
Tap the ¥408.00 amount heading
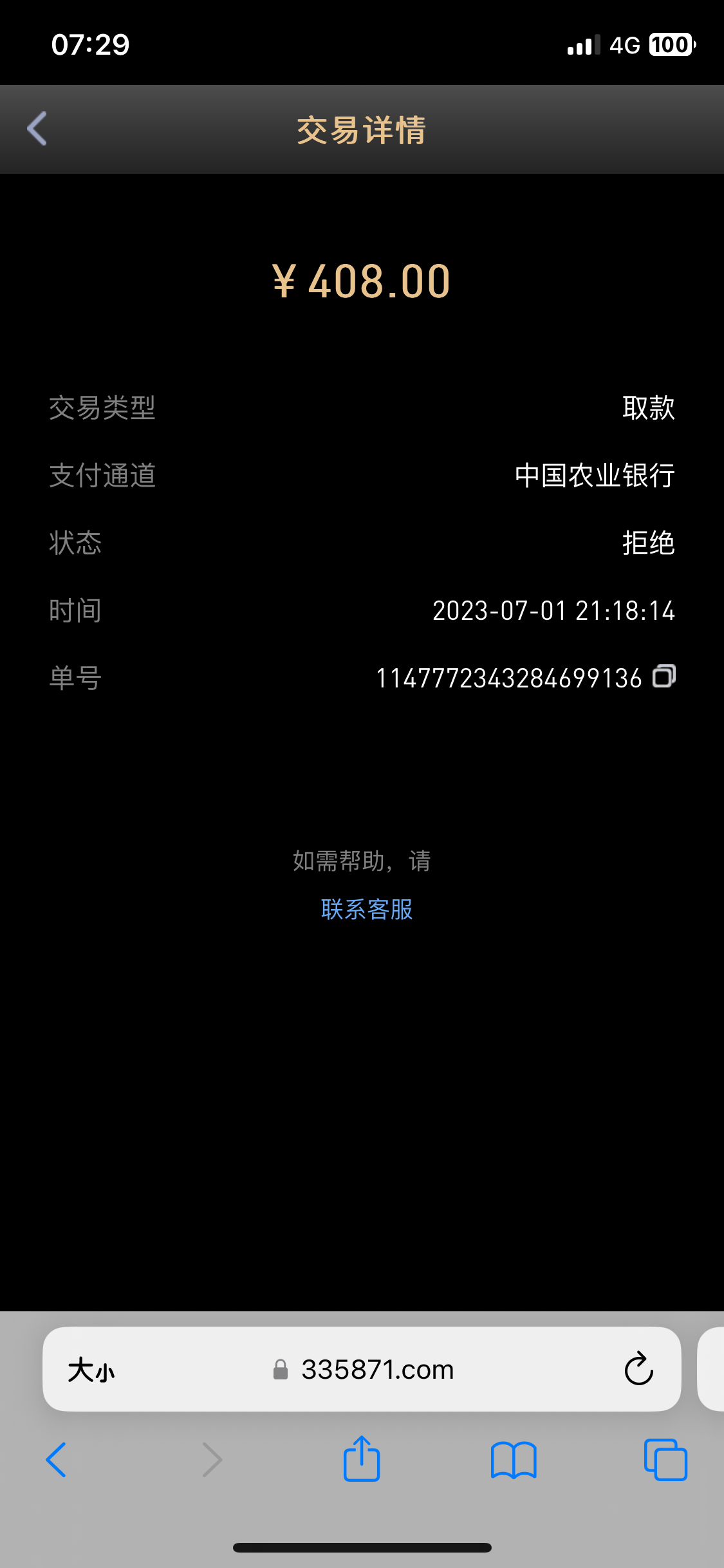[362, 279]
